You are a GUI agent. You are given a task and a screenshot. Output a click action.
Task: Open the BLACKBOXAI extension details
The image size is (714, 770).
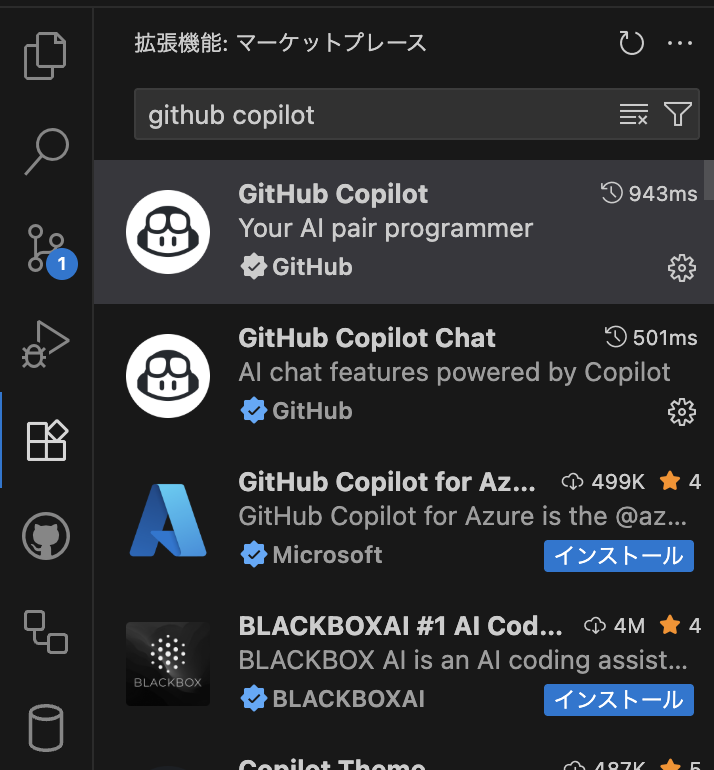(400, 645)
